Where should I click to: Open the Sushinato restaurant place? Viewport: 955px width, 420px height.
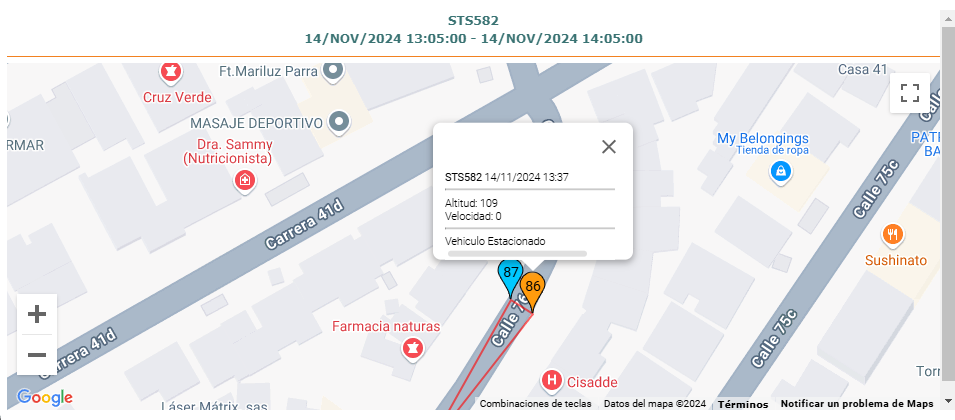coord(893,235)
